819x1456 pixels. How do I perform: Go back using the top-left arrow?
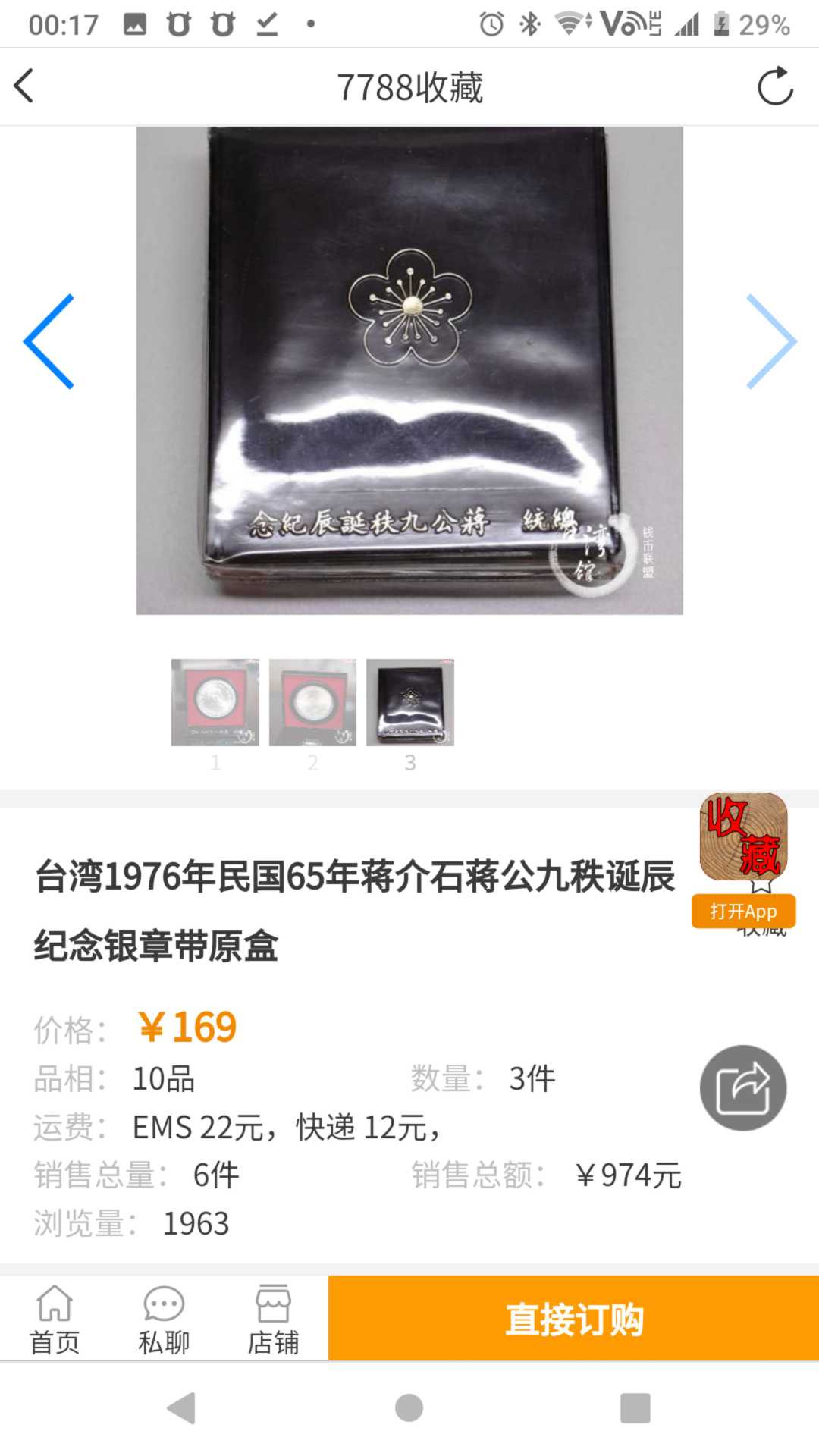click(25, 86)
